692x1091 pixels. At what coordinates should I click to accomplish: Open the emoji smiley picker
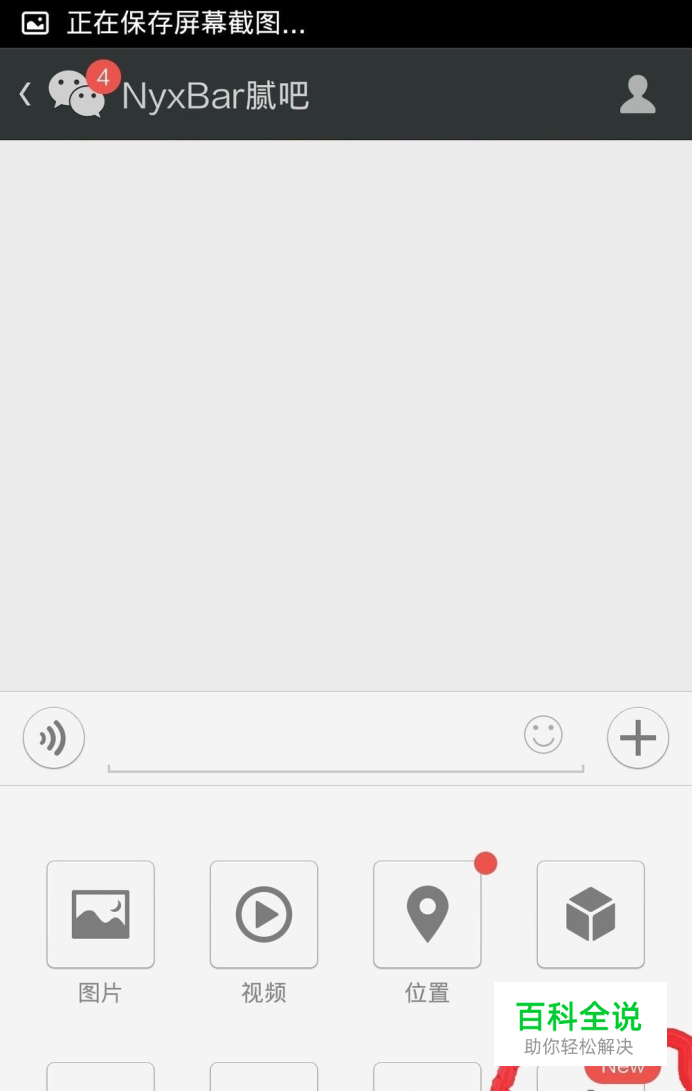click(x=543, y=736)
